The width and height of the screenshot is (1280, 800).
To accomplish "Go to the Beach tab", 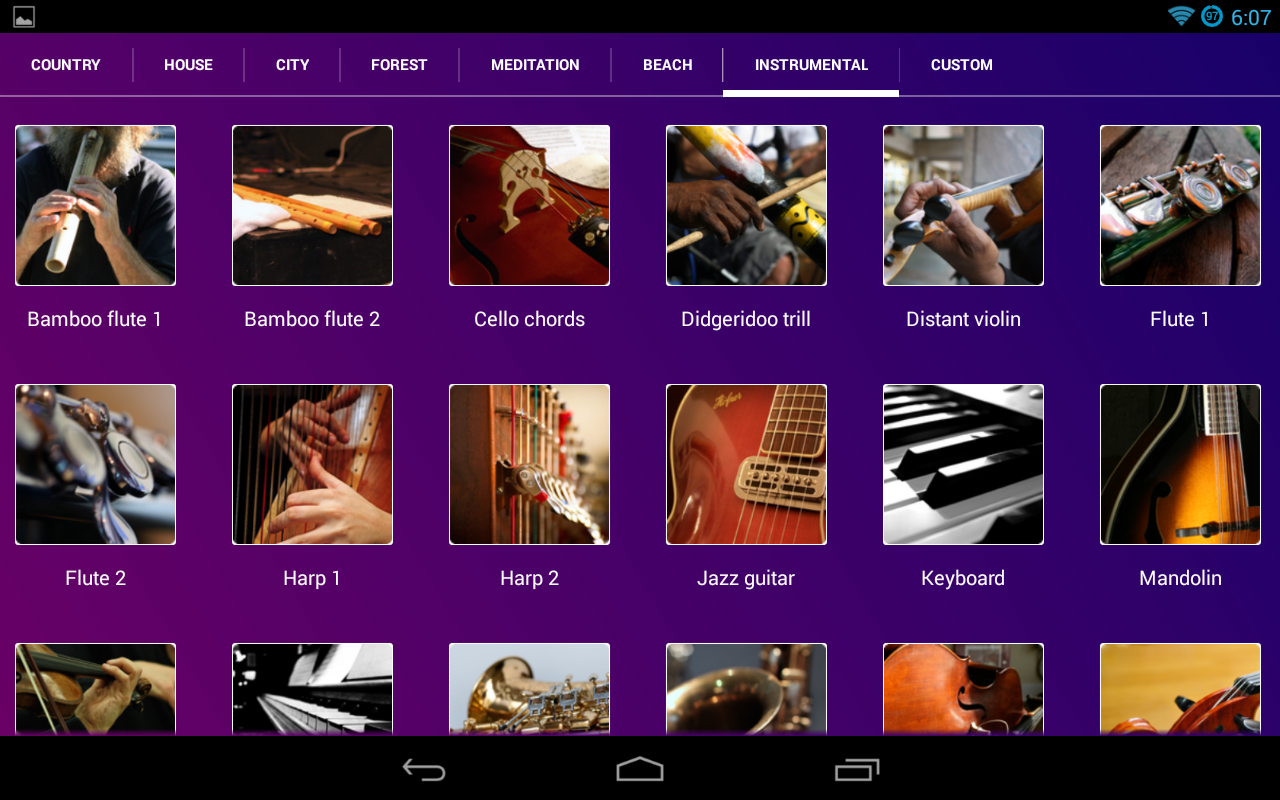I will click(x=667, y=65).
